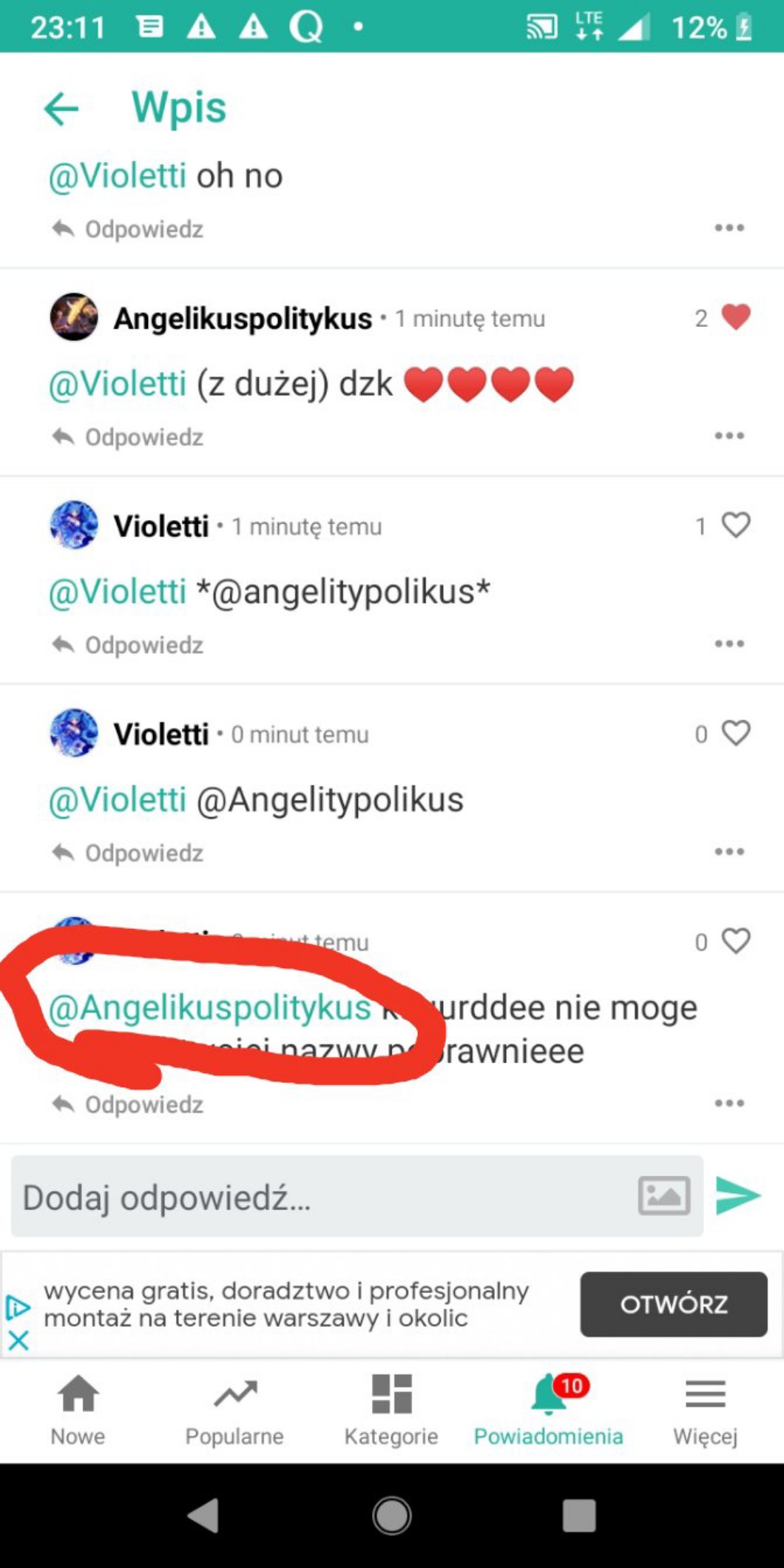Open options for the "*@angelitypolikus*" comment
Image resolution: width=784 pixels, height=1568 pixels.
click(x=729, y=644)
